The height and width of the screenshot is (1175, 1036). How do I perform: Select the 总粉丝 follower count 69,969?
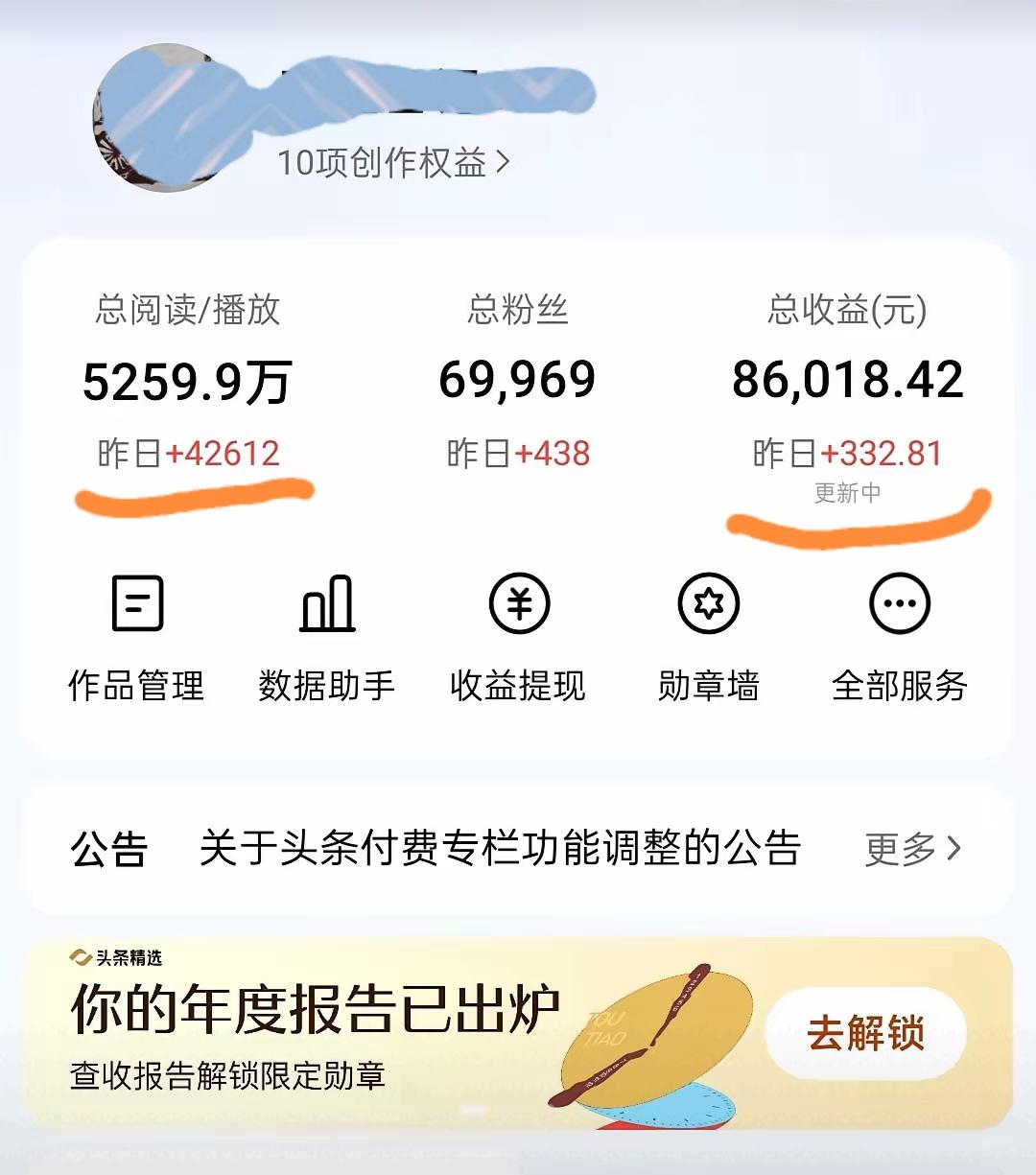(518, 379)
